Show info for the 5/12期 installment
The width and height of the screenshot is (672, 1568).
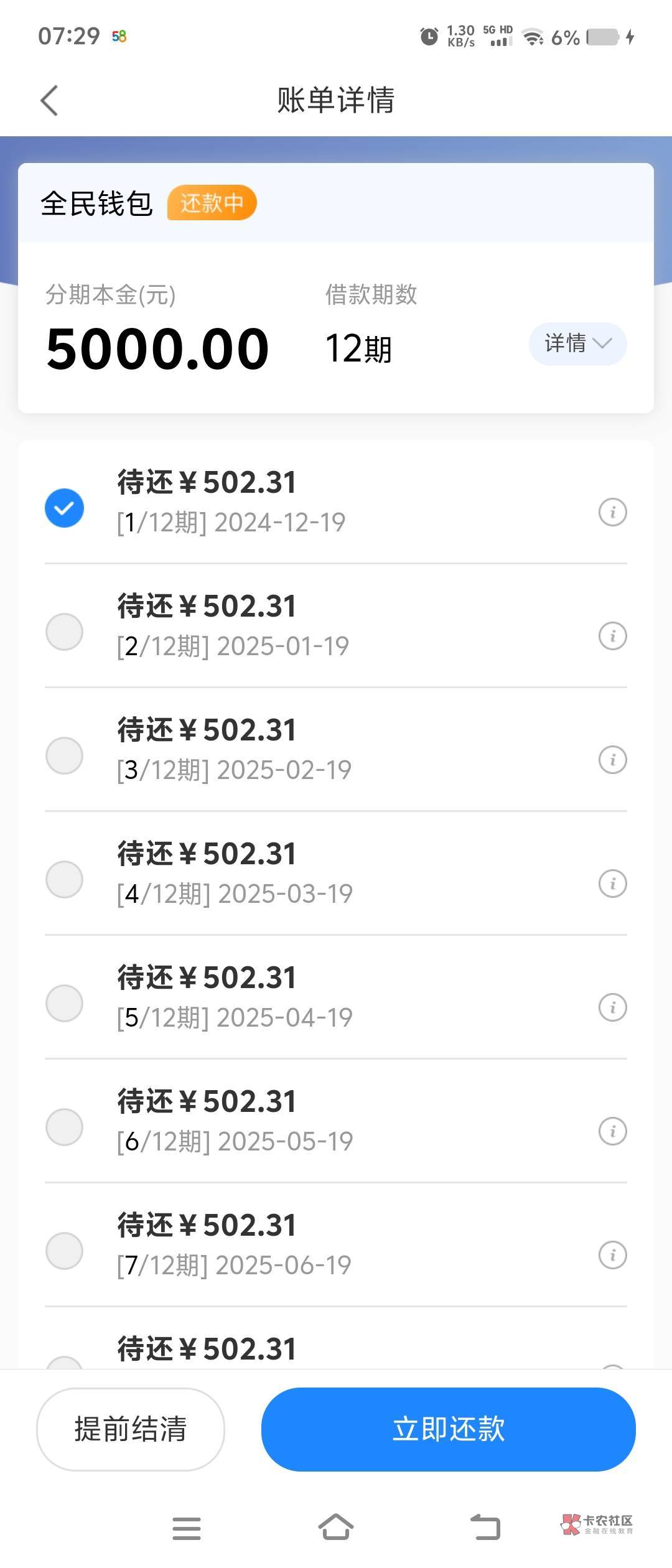(612, 1007)
